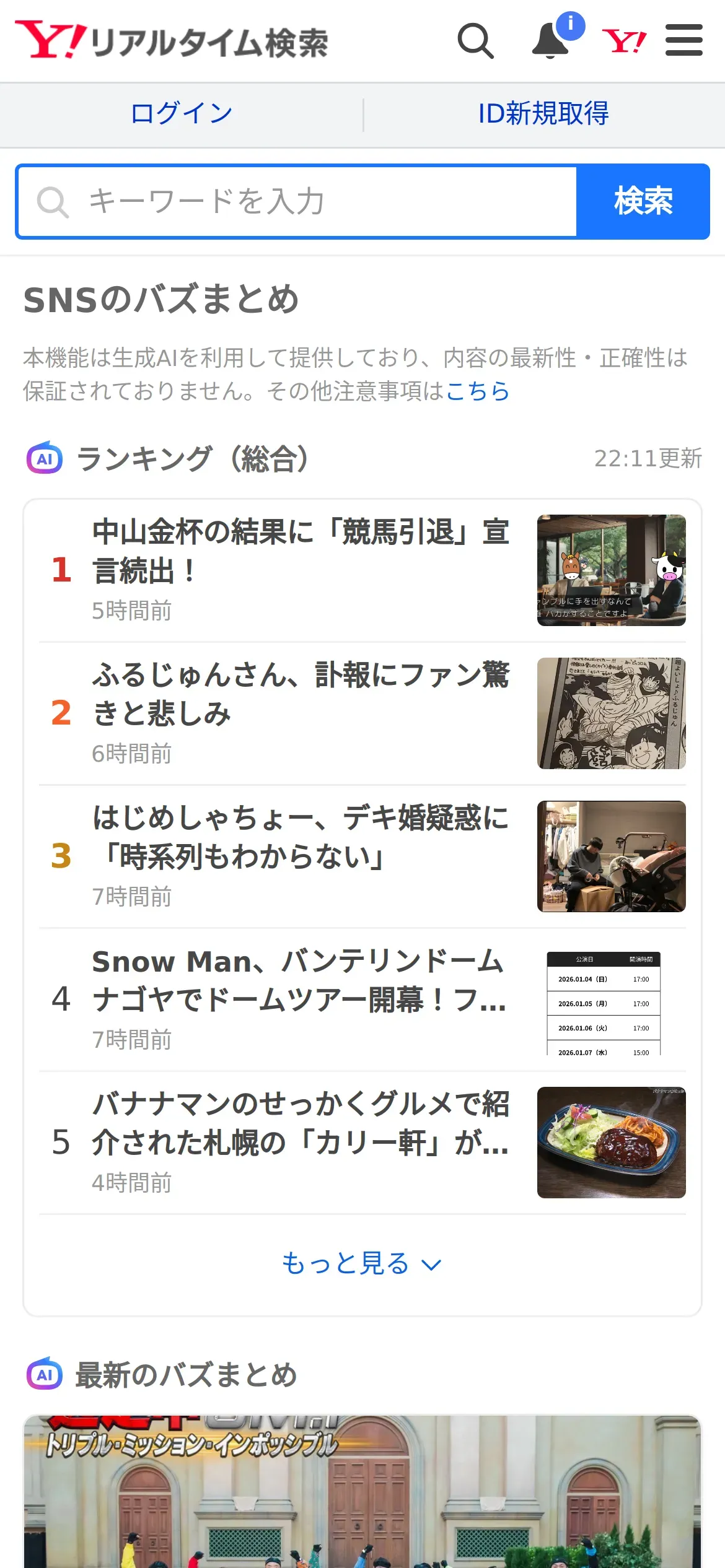The height and width of the screenshot is (1568, 725).
Task: Open the こちら notes link
Action: (x=477, y=391)
